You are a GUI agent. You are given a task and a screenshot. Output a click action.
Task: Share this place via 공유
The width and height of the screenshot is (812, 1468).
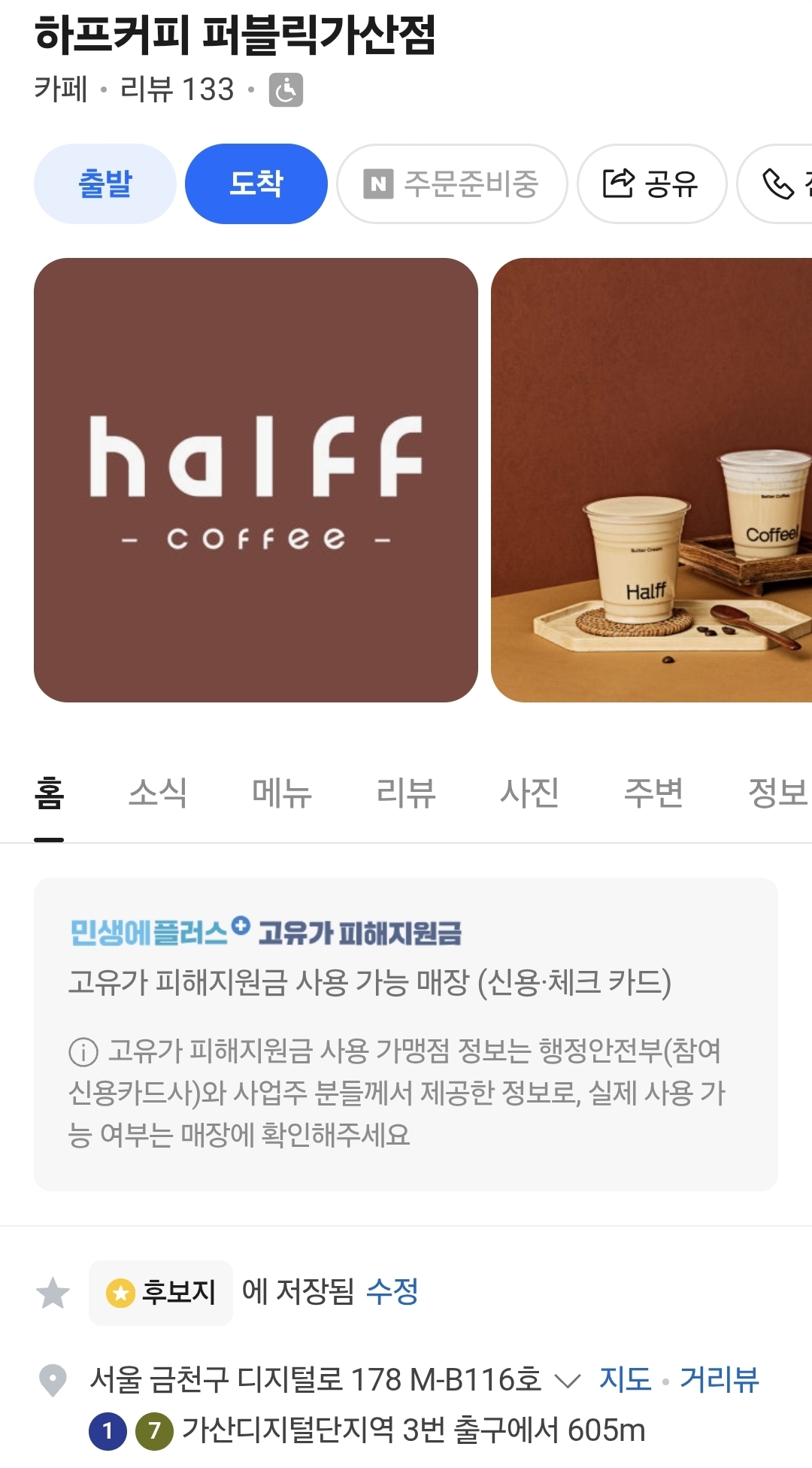pyautogui.click(x=652, y=183)
